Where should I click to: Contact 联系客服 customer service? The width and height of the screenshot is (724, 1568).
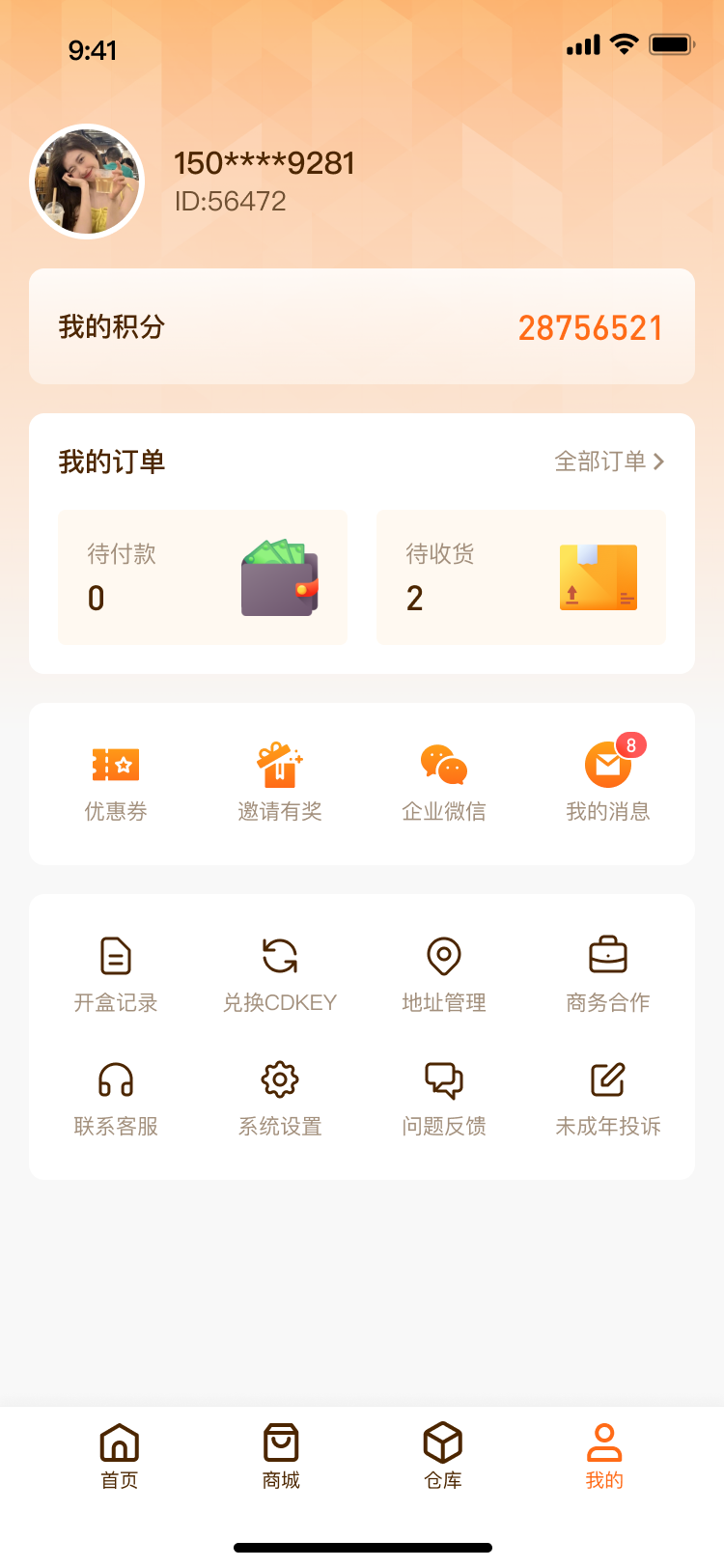pyautogui.click(x=116, y=1098)
